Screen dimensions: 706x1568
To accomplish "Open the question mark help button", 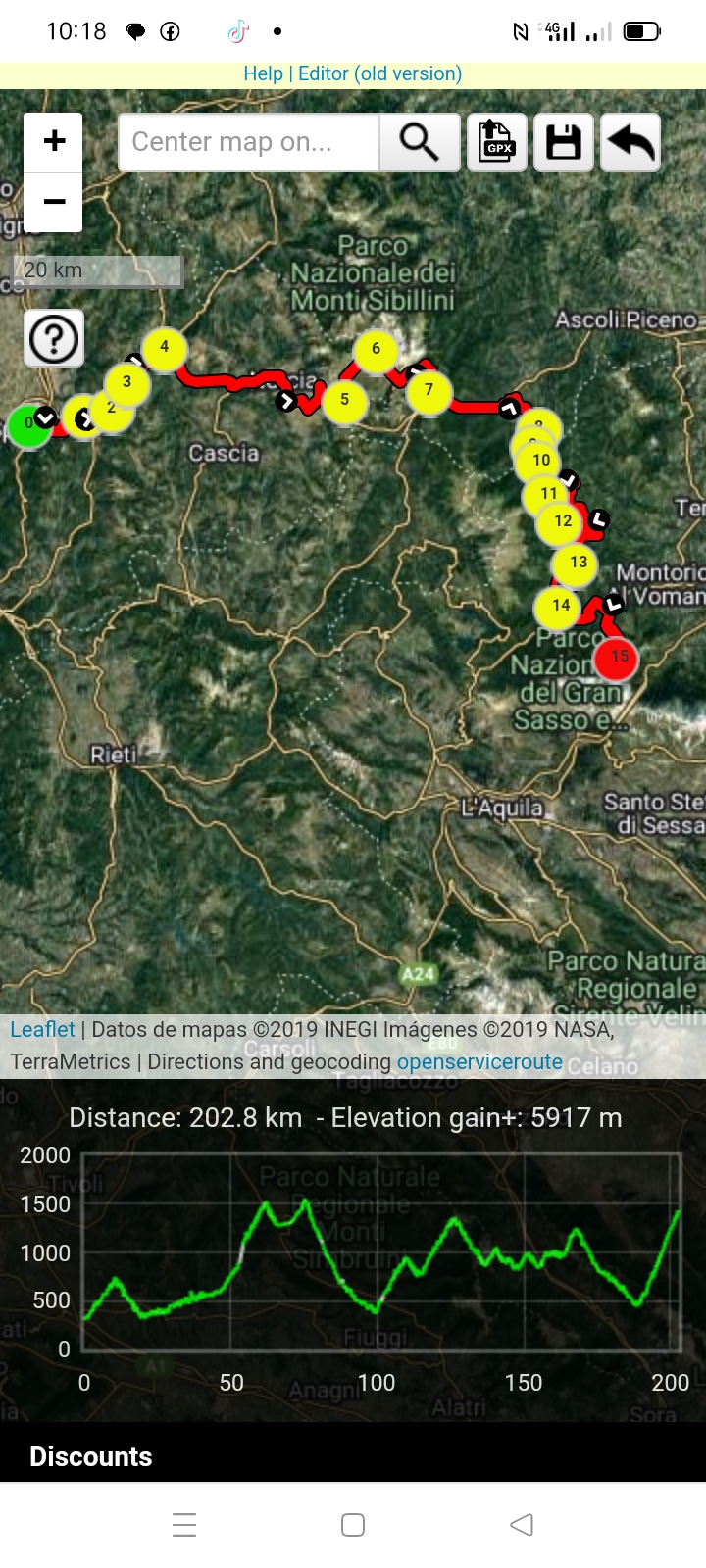I will click(x=54, y=339).
